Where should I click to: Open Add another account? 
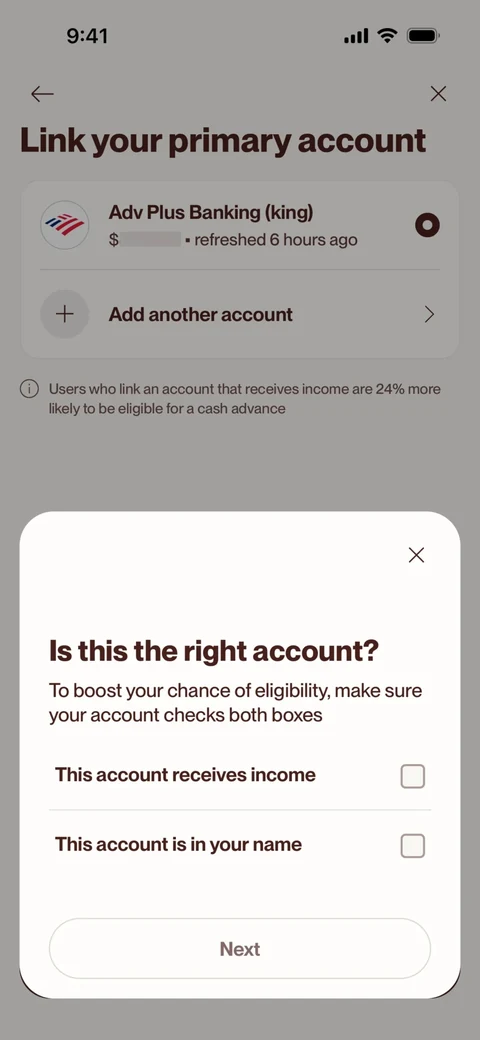point(240,314)
